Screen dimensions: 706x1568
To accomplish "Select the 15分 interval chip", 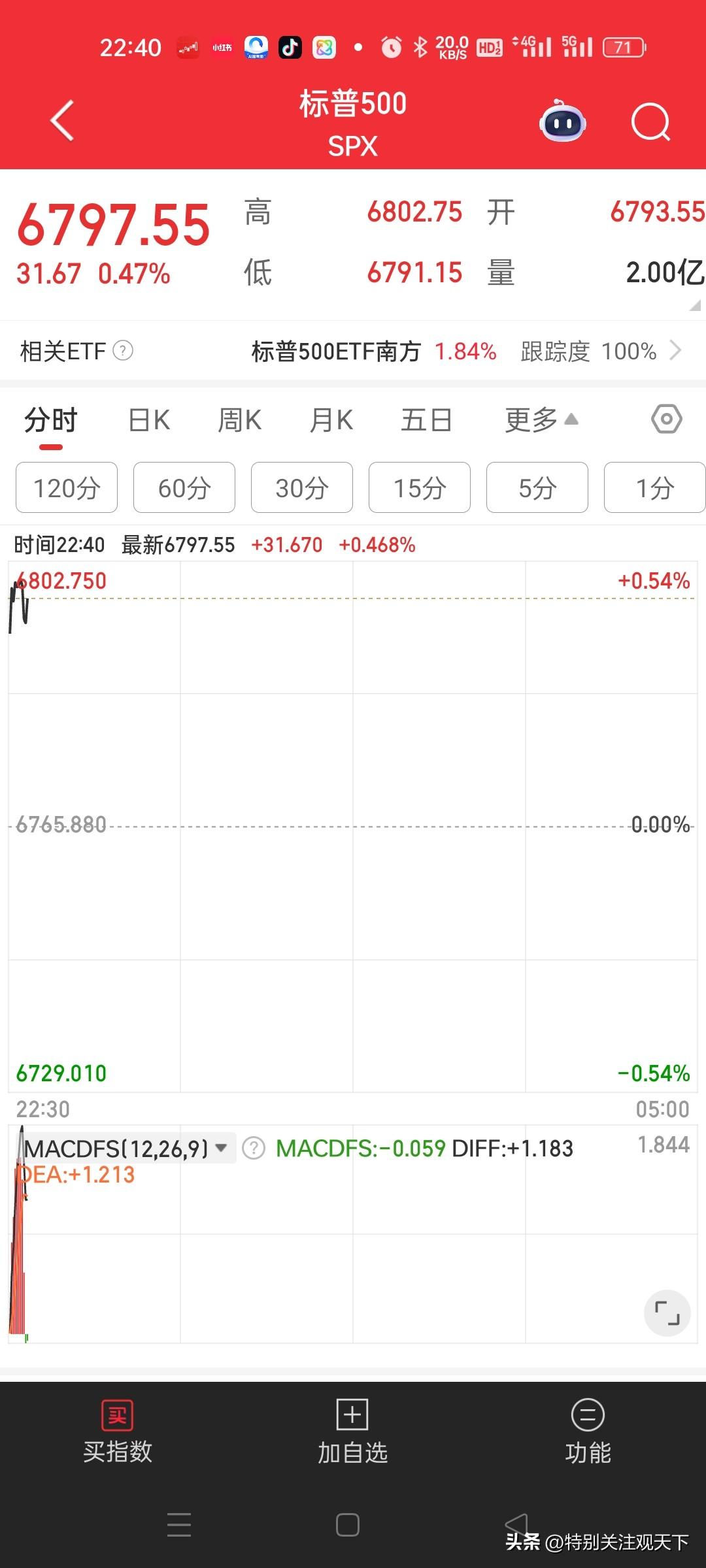I will [420, 487].
